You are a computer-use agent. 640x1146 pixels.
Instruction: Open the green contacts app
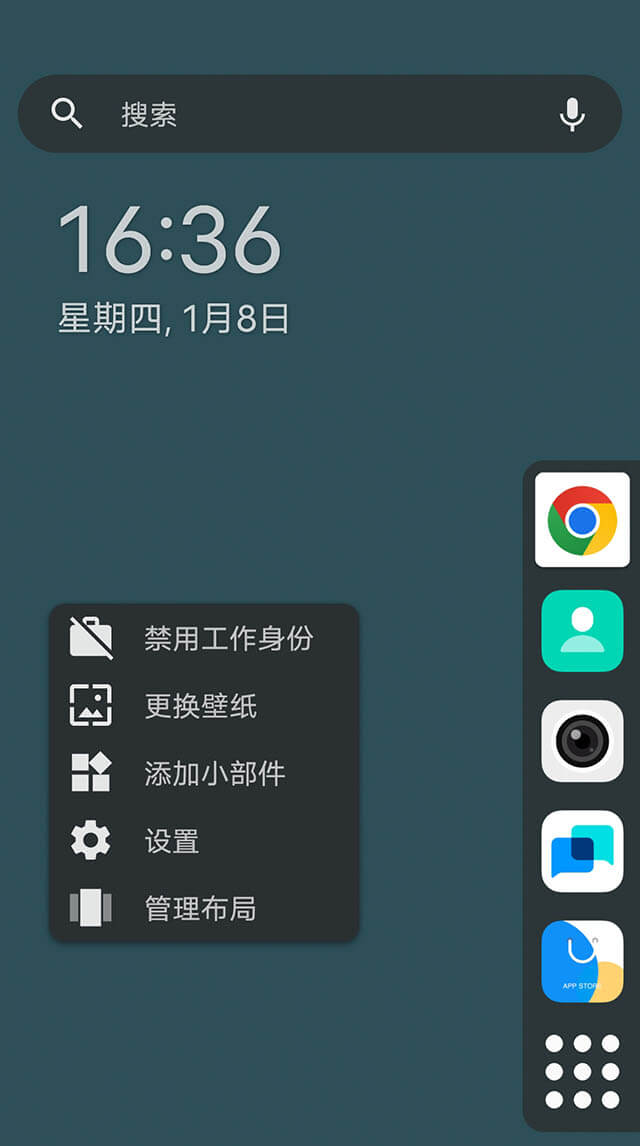pos(582,631)
